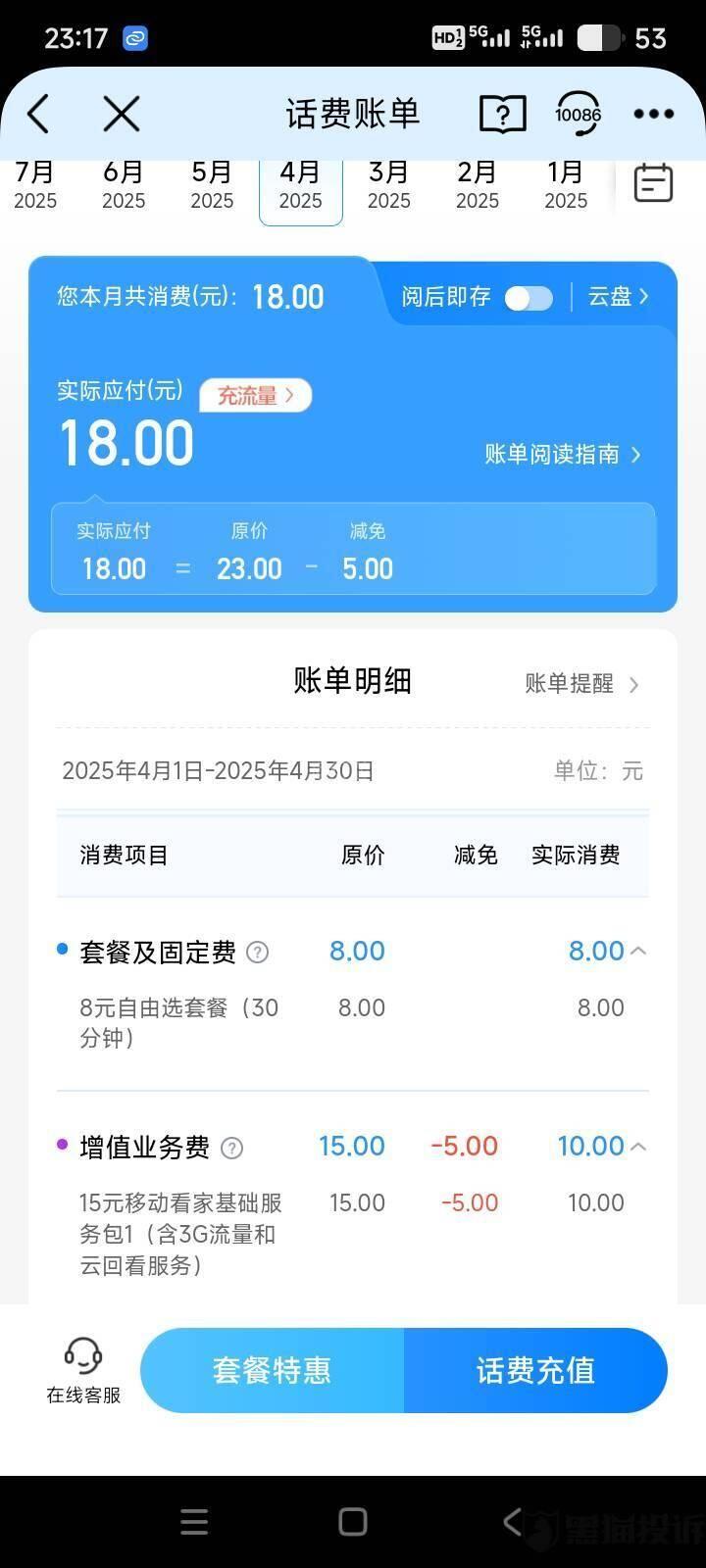View the 2月 2025 bill
The height and width of the screenshot is (1568, 706).
[477, 185]
